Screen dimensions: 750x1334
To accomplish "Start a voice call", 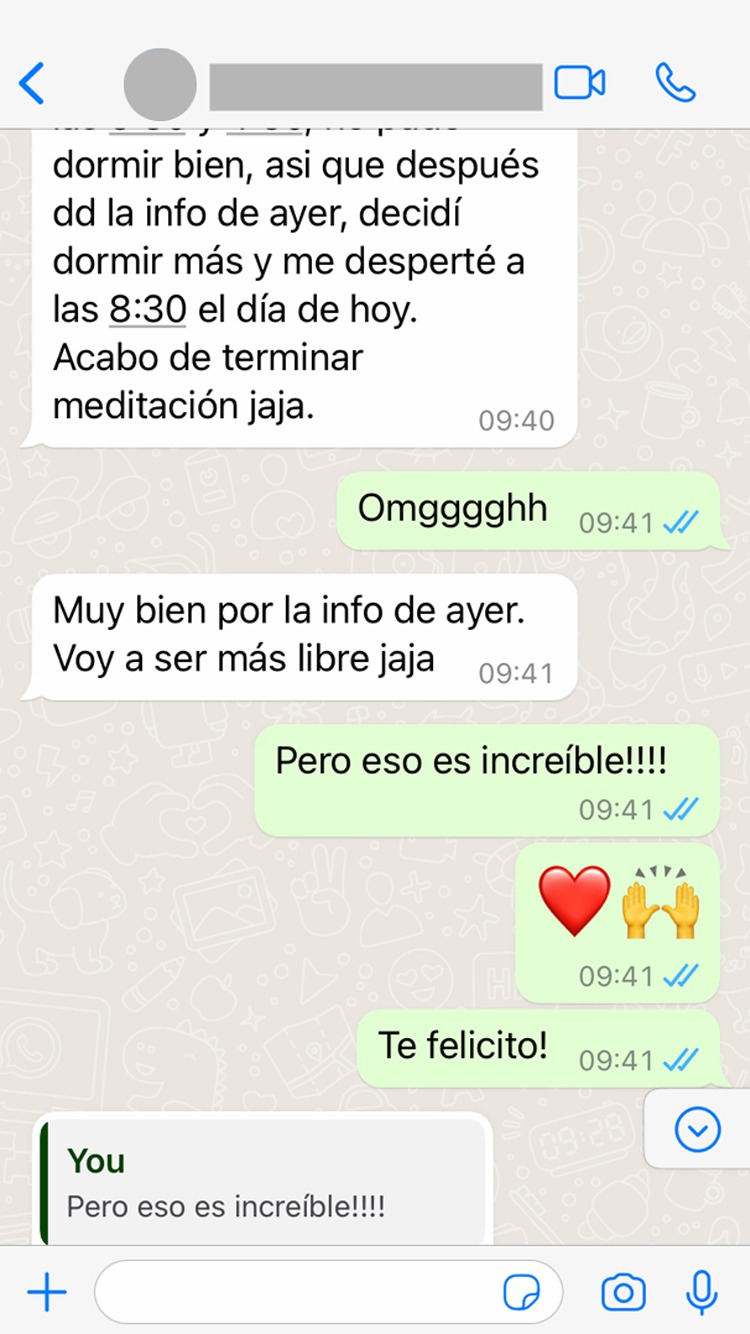I will [x=676, y=83].
